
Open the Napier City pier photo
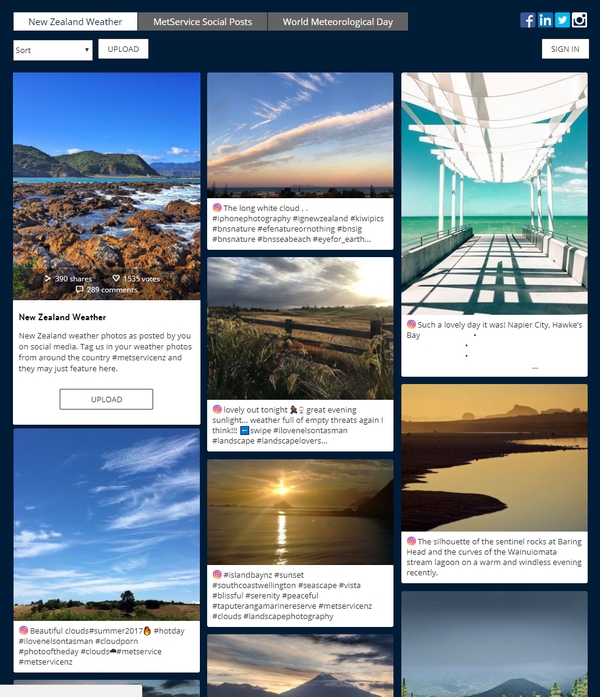[494, 194]
